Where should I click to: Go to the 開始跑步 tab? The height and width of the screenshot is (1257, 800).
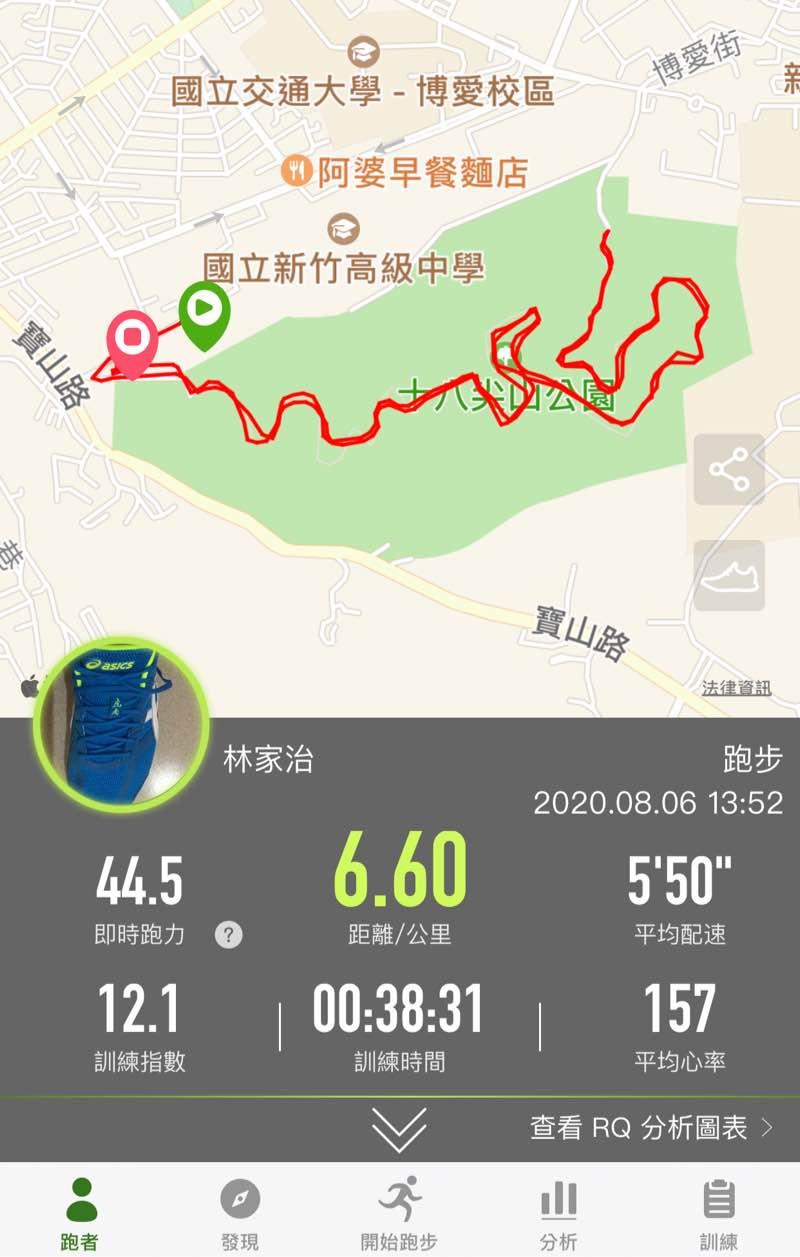pos(399,1213)
